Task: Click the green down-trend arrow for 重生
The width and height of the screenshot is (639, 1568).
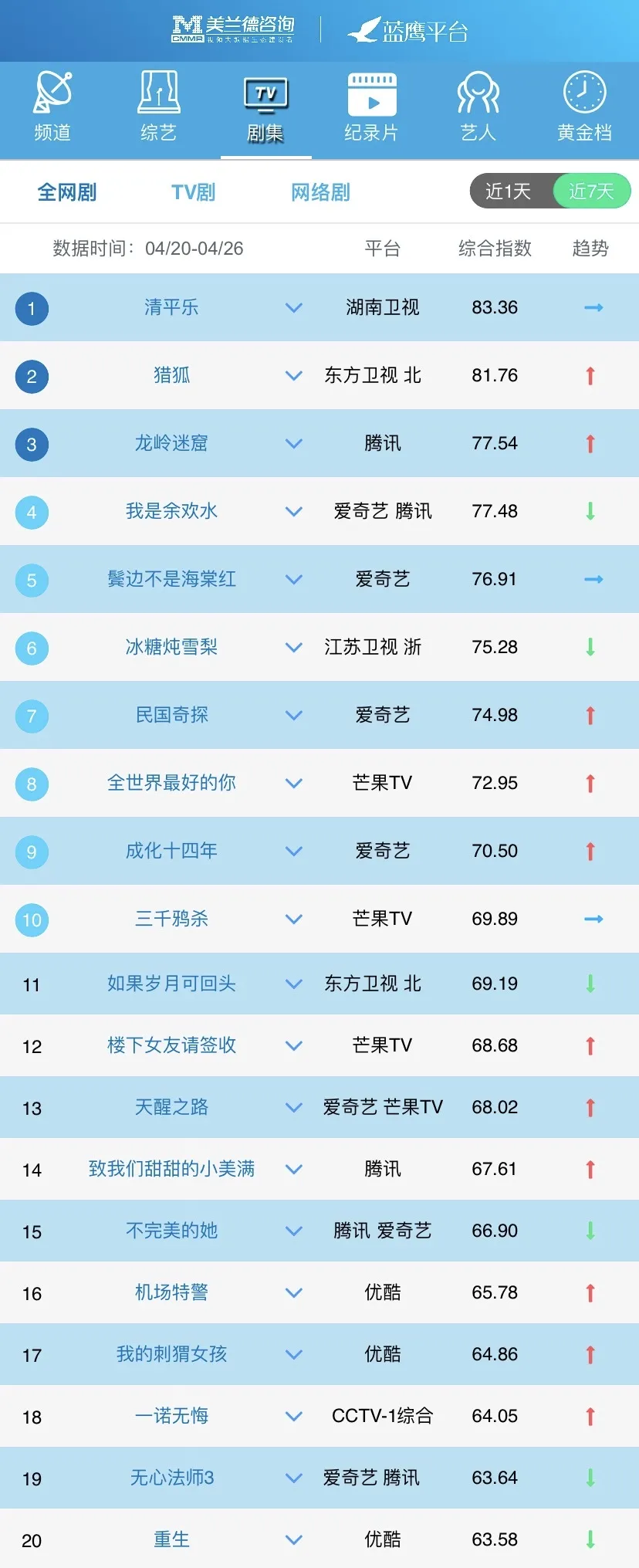Action: click(x=590, y=1539)
